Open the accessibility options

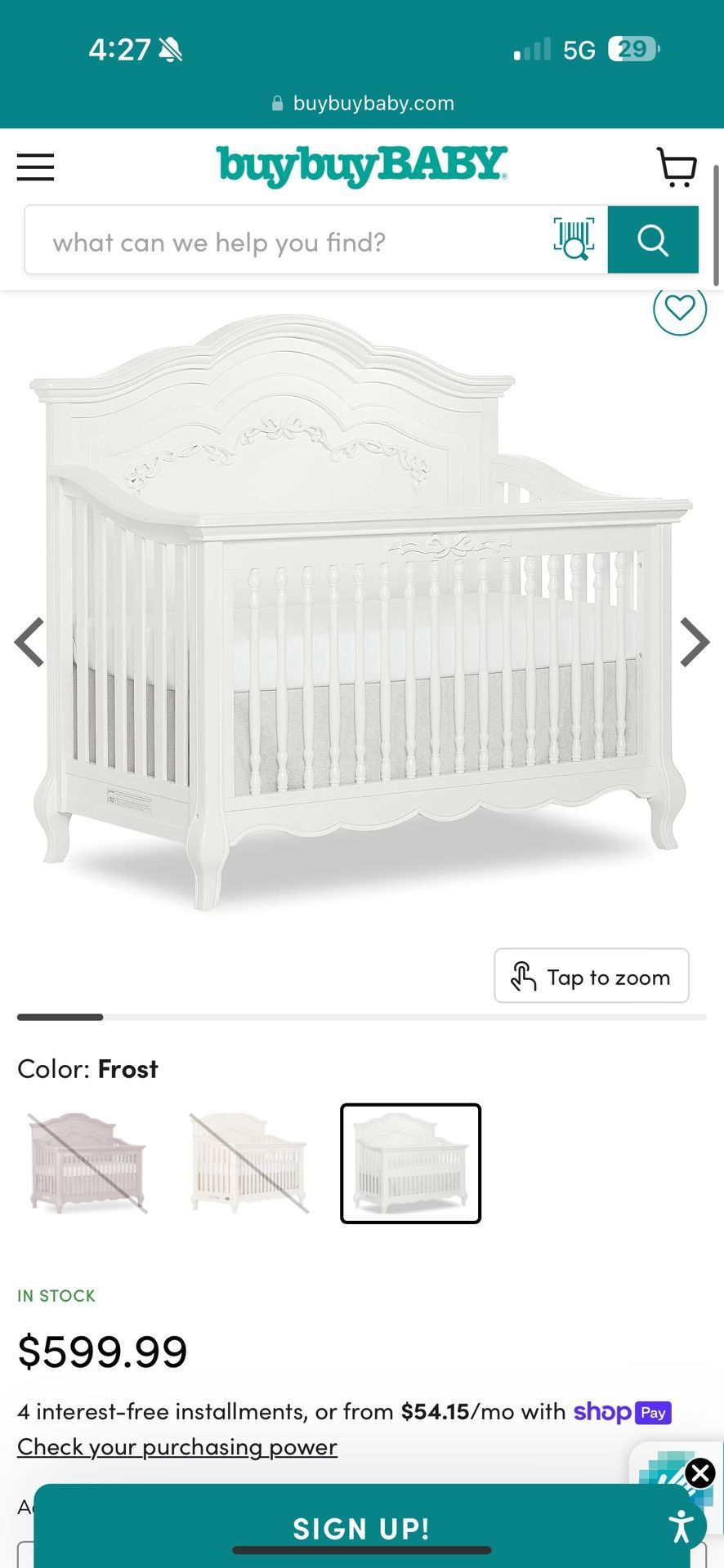(681, 1526)
